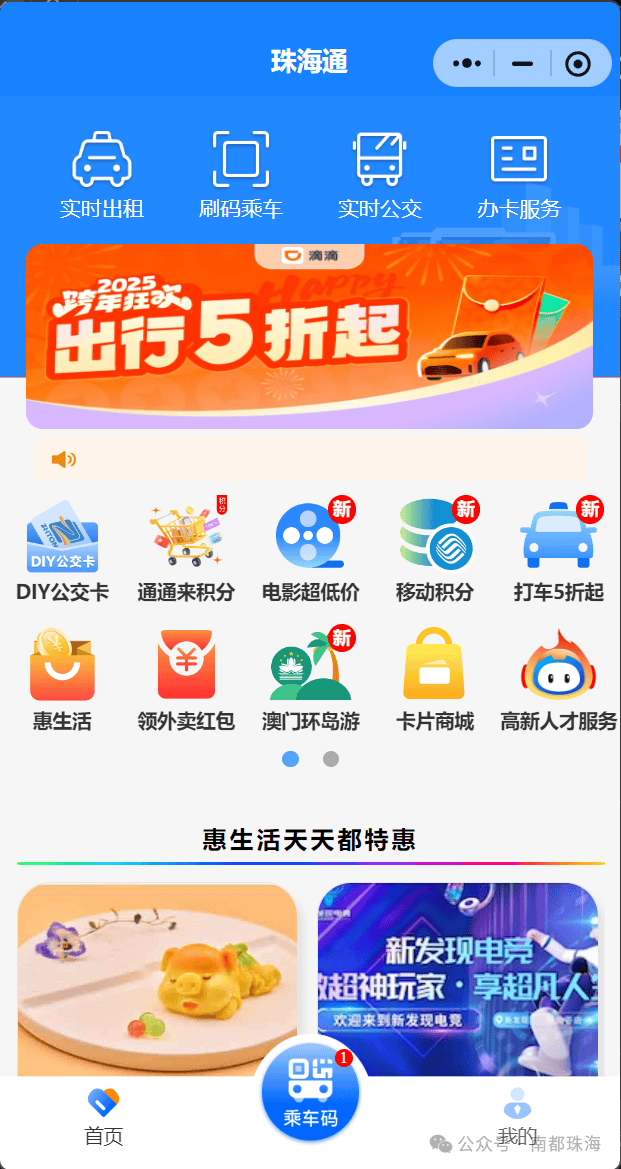Image resolution: width=621 pixels, height=1169 pixels.
Task: Open 实时出租 taxi service
Action: 102,175
